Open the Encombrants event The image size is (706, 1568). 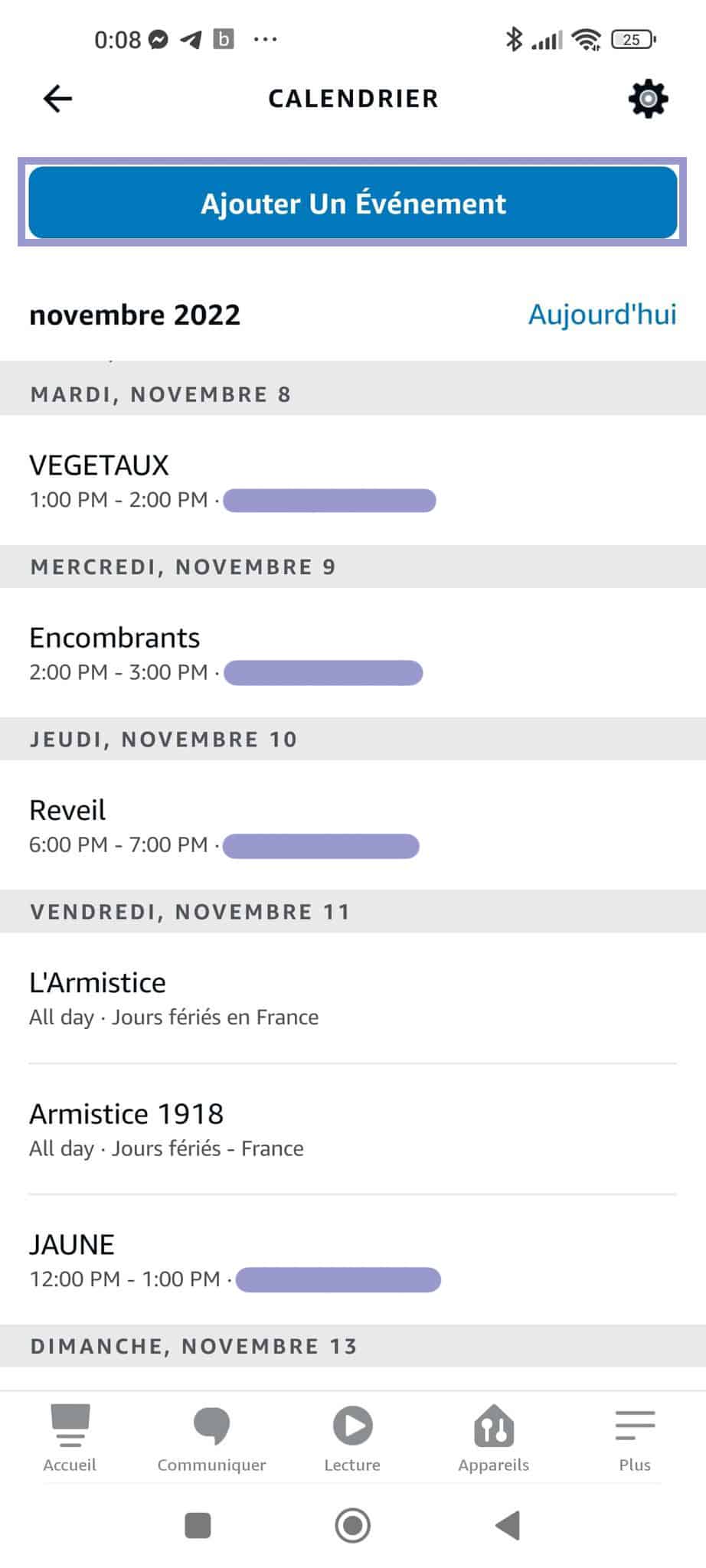point(353,652)
